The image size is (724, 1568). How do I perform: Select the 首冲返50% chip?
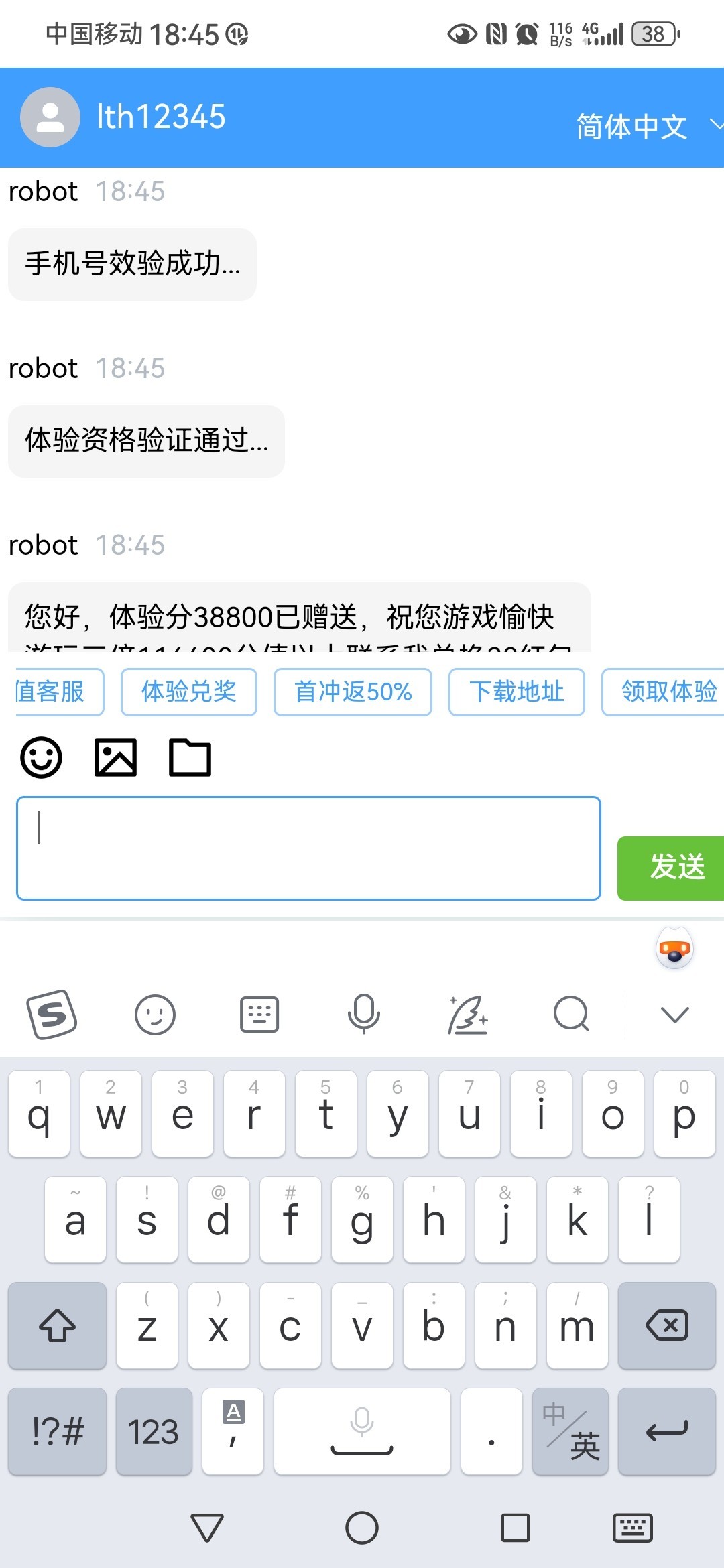353,692
